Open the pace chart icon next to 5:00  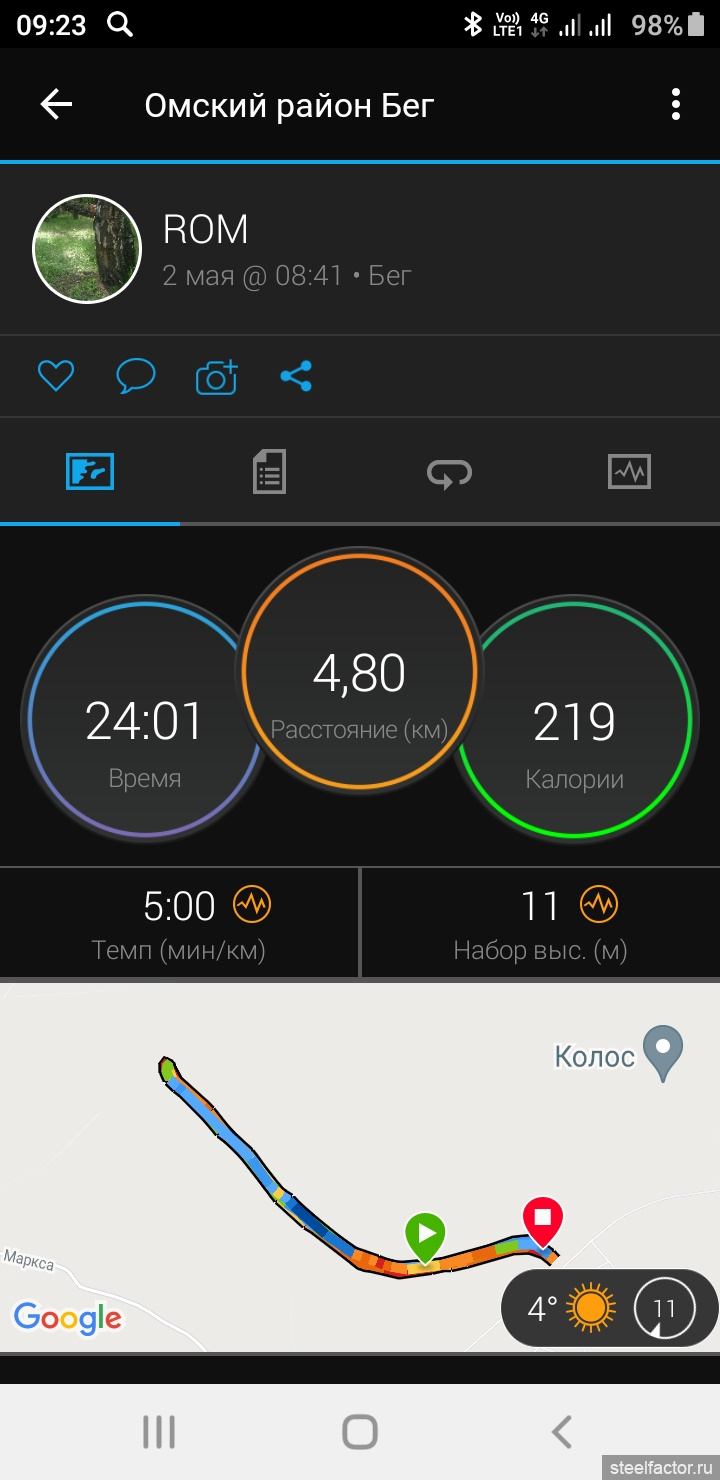point(252,905)
